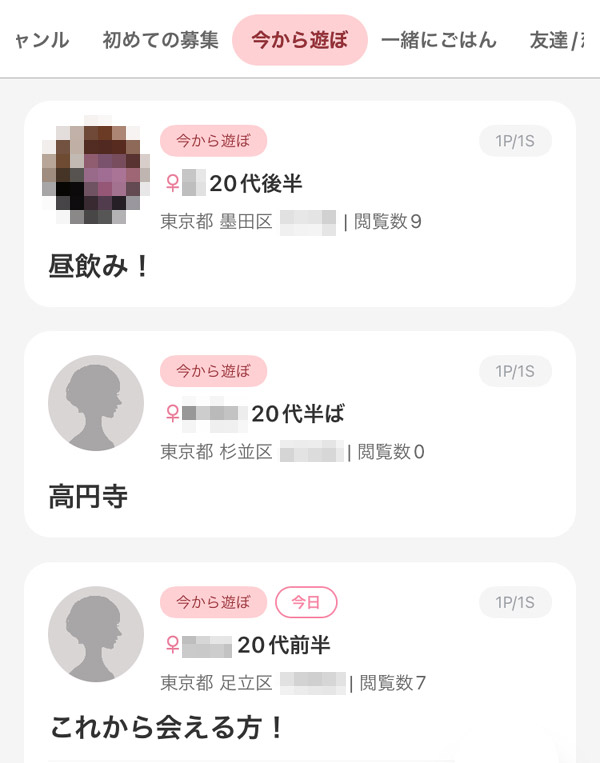Select the 今から遊ぼ tab
600x763 pixels.
pos(299,41)
